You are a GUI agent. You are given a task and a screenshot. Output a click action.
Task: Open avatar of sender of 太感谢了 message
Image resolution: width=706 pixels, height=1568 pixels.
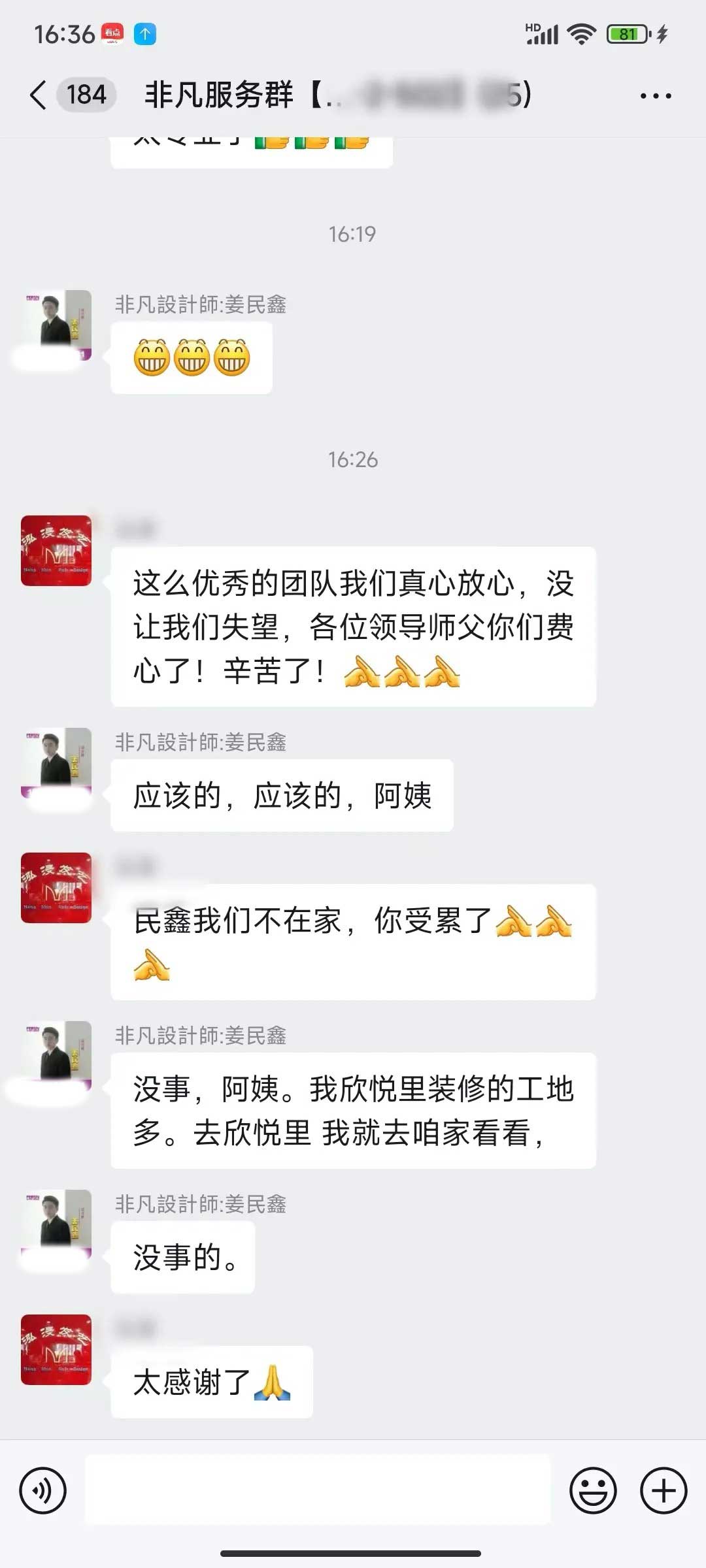(56, 1350)
